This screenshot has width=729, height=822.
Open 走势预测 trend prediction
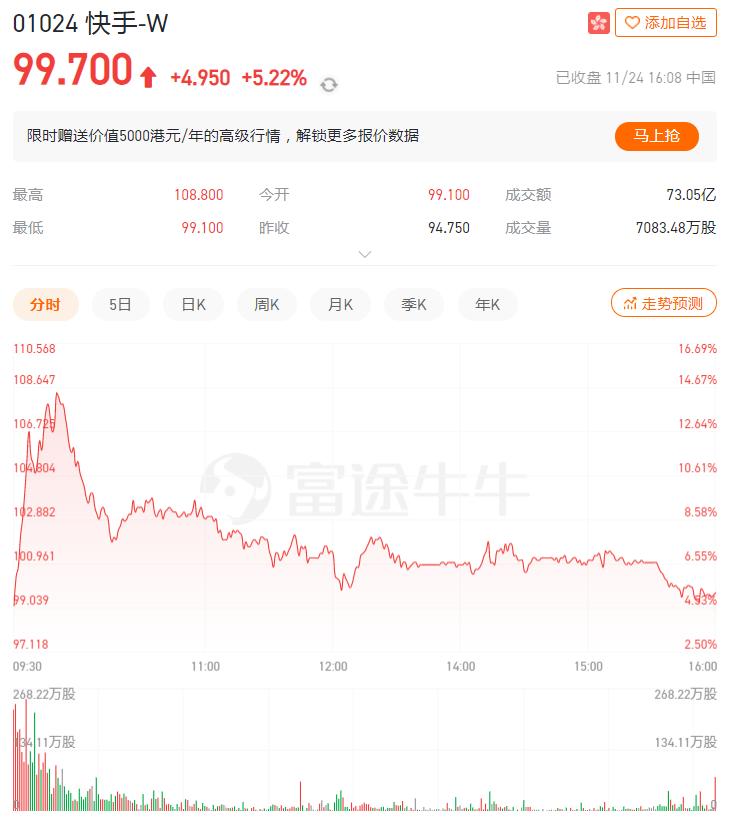click(x=662, y=303)
